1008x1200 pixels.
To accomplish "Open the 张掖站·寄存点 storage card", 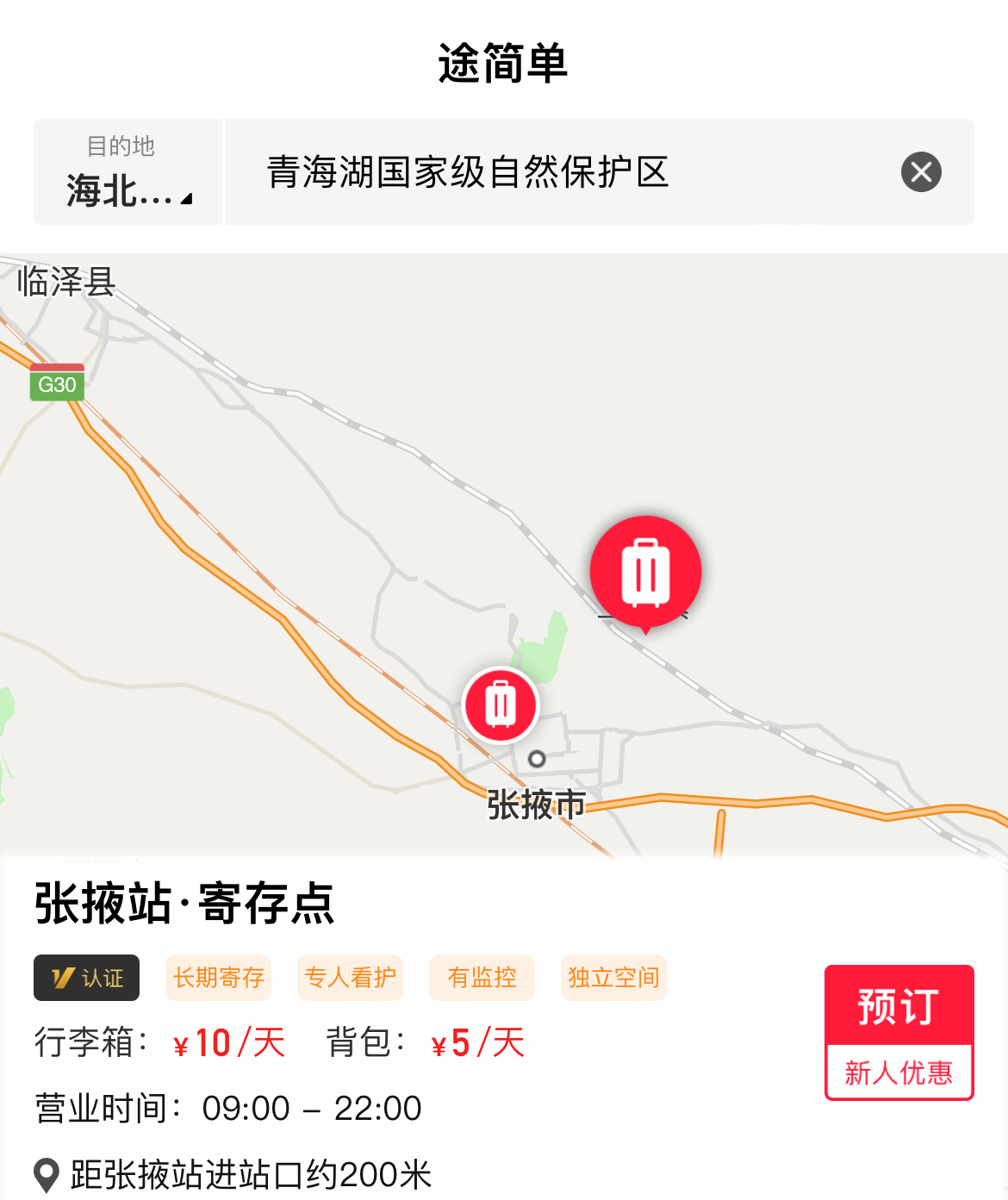I will tap(184, 904).
